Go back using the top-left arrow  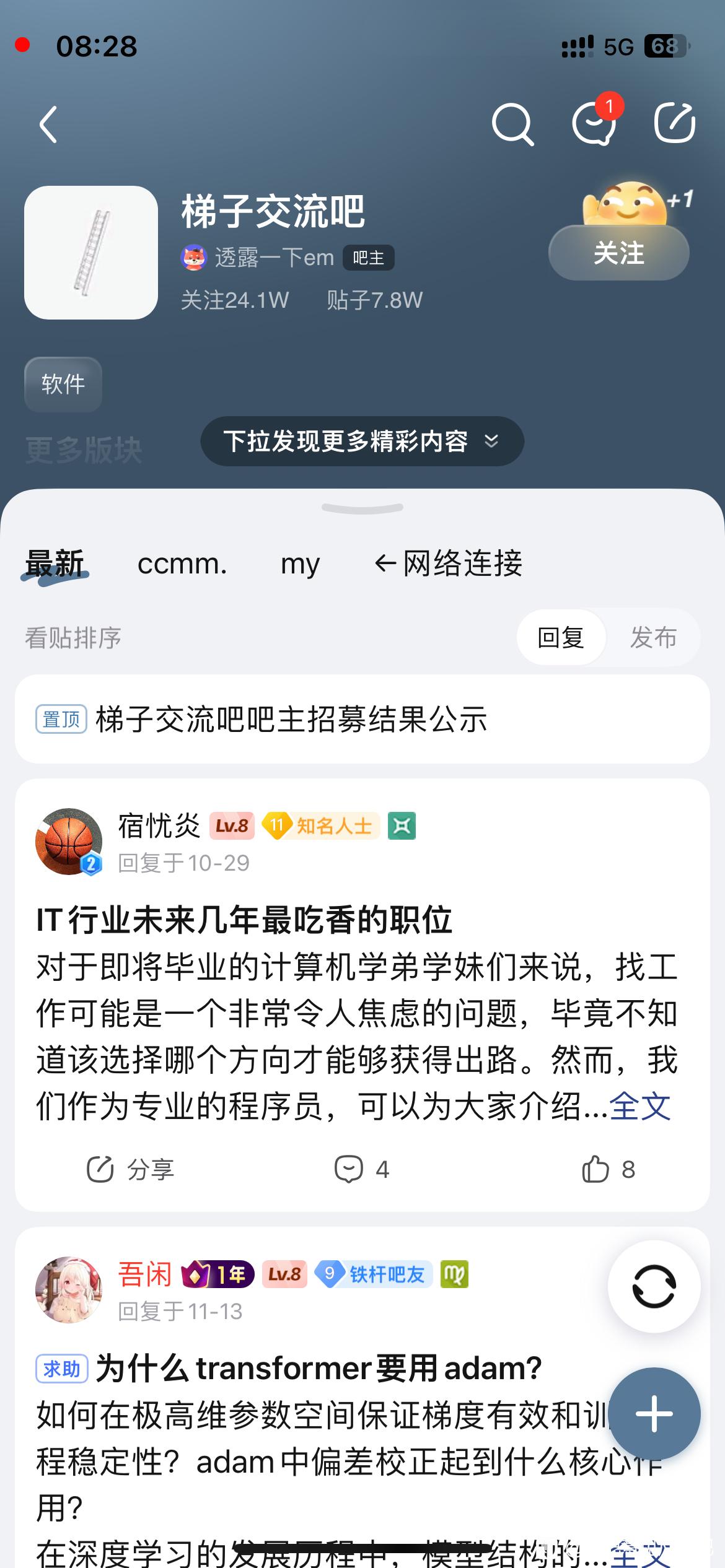pos(48,124)
